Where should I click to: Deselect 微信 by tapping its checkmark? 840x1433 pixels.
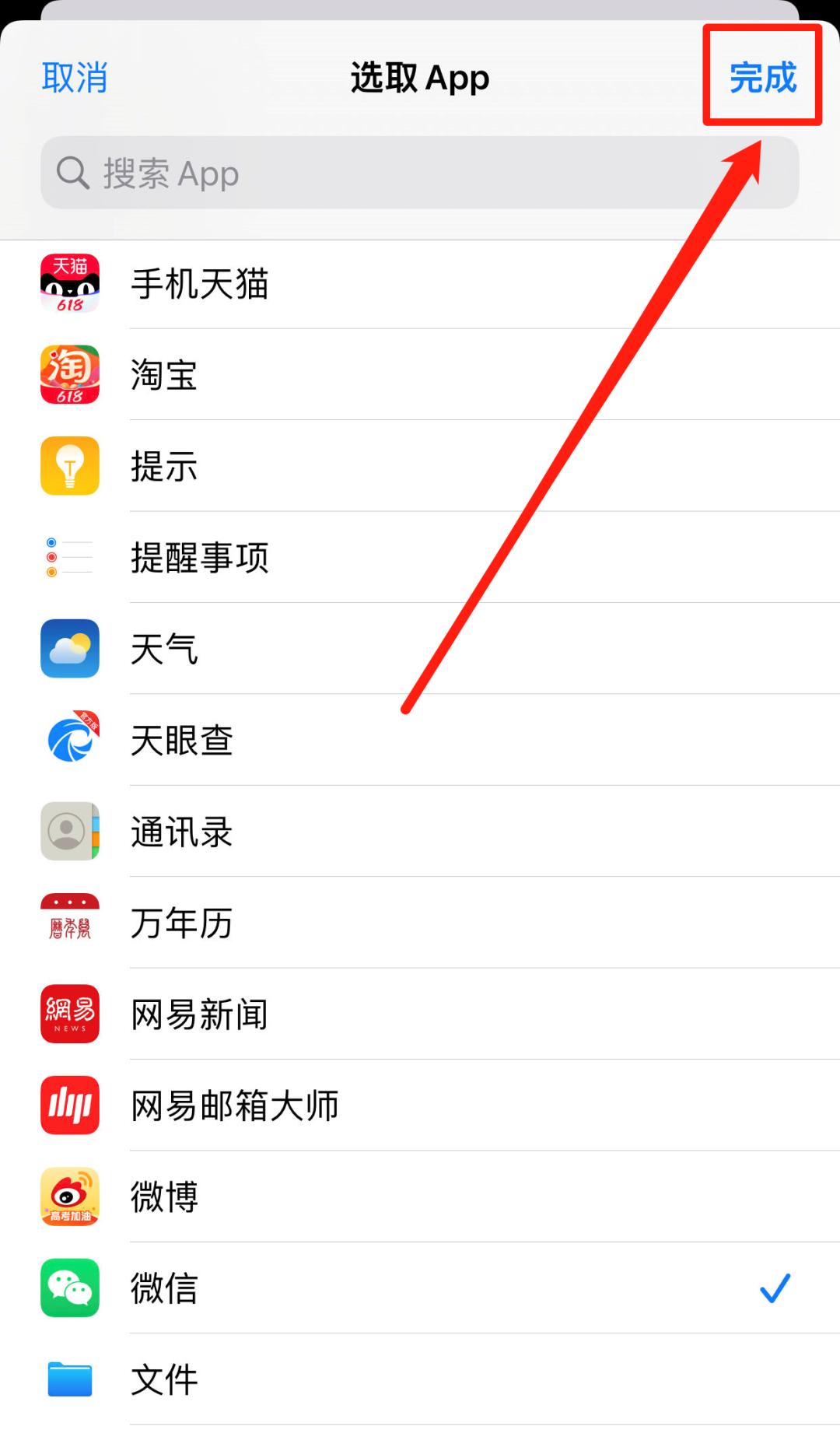point(774,1288)
